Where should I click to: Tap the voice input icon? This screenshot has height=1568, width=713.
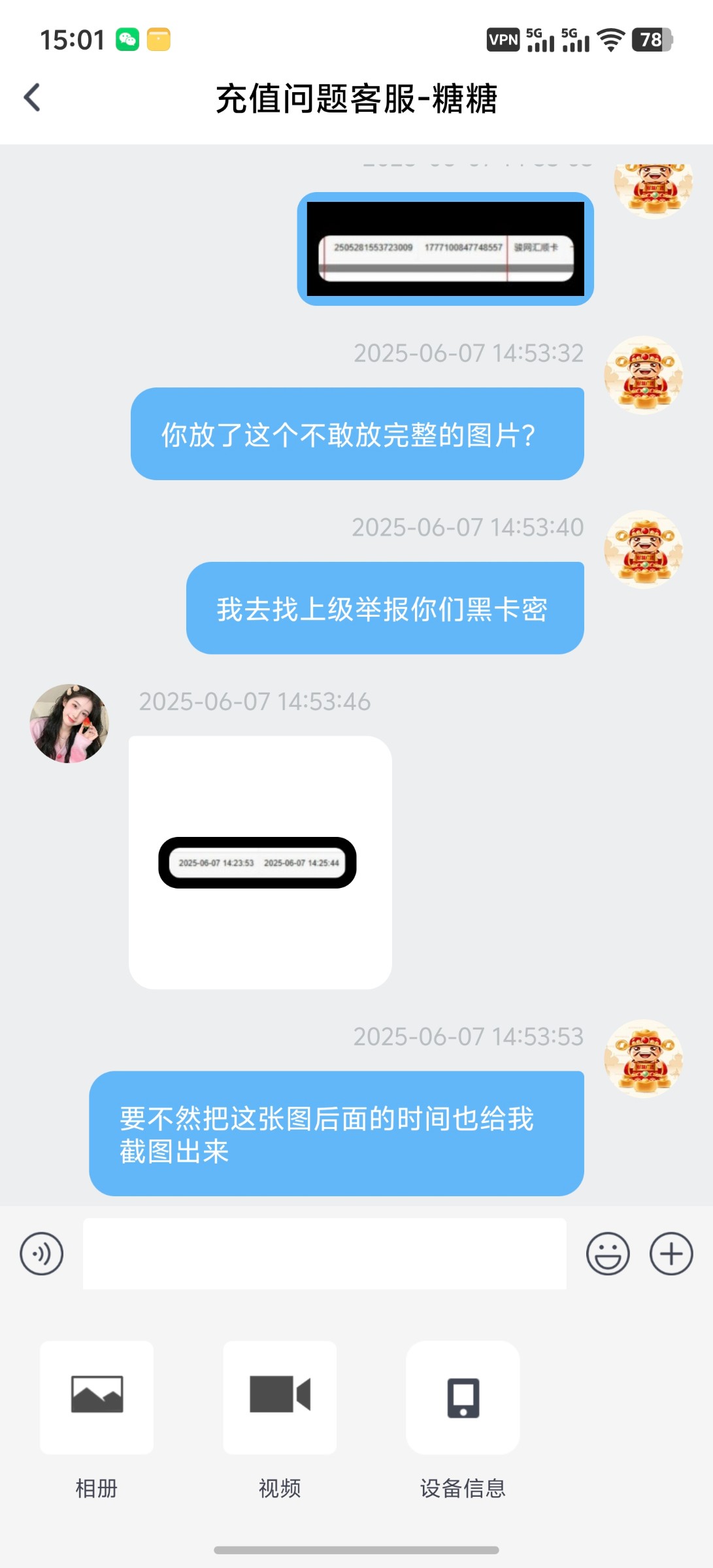42,1254
